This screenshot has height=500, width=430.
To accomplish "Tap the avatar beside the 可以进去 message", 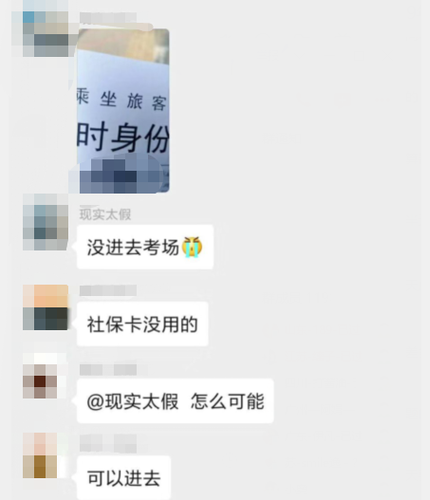I will [x=40, y=455].
